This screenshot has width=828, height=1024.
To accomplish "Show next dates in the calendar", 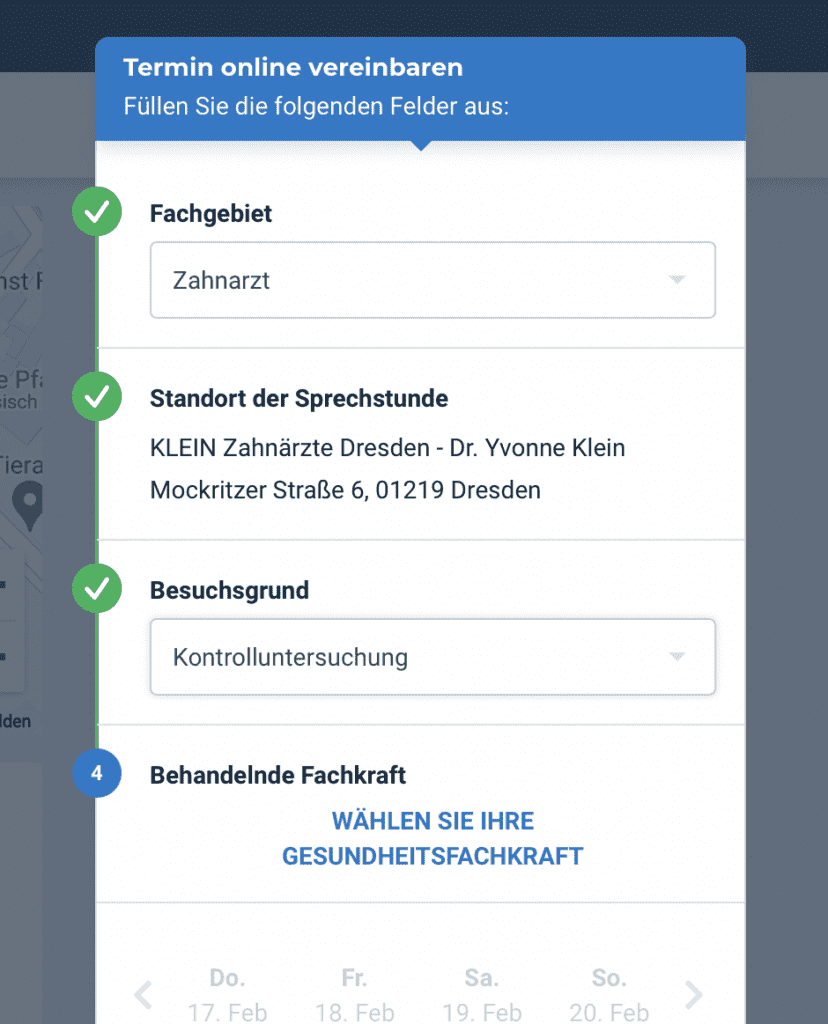I will [x=693, y=994].
